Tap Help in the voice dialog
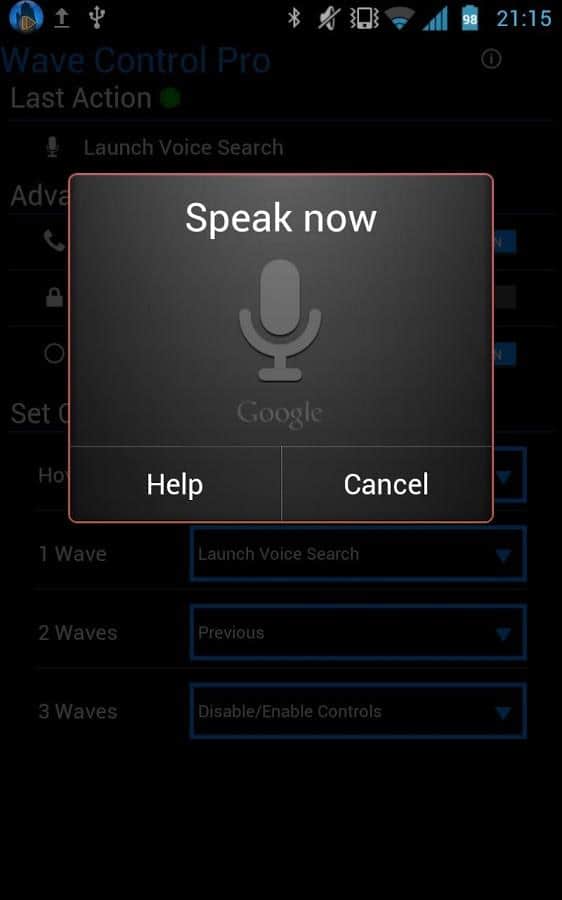Image resolution: width=562 pixels, height=900 pixels. click(176, 484)
